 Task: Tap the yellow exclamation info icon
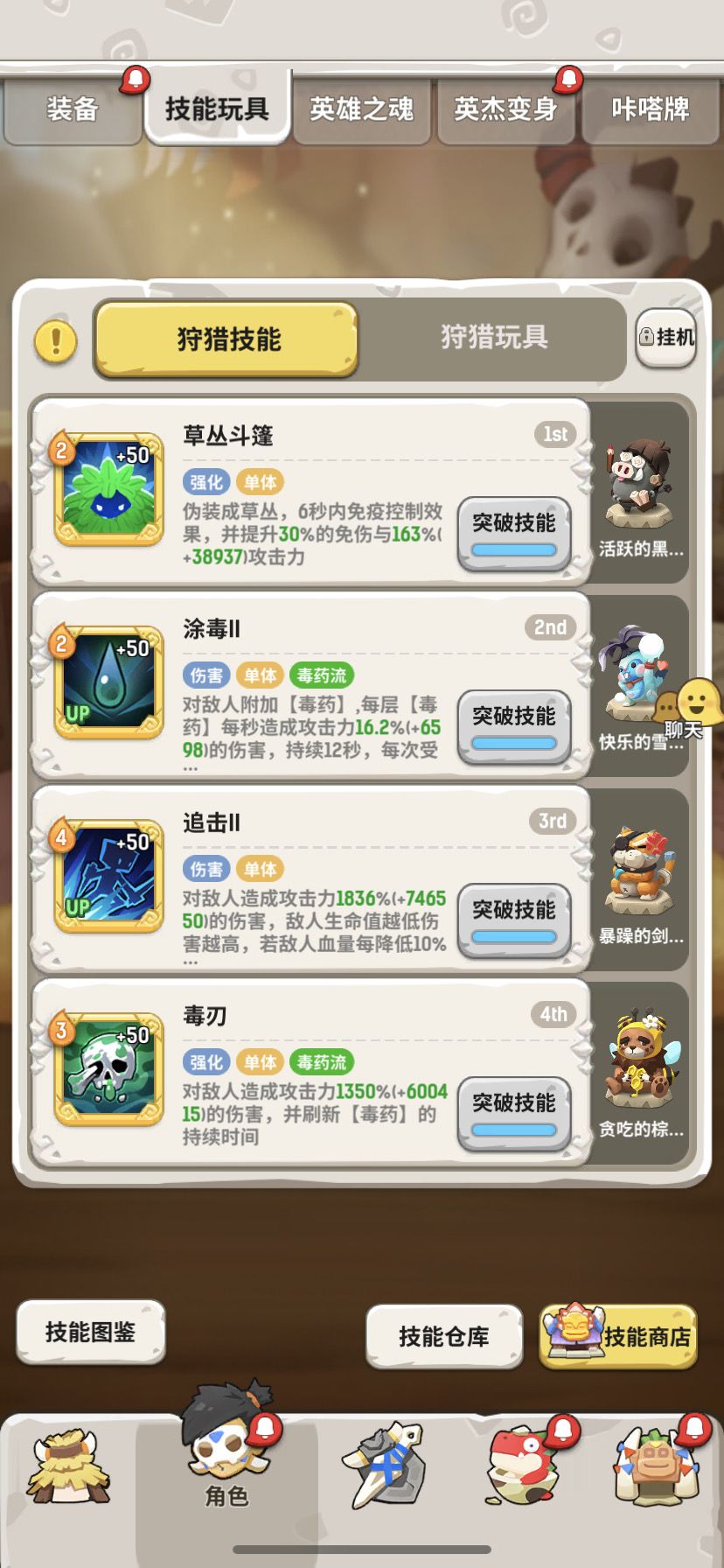(x=56, y=339)
